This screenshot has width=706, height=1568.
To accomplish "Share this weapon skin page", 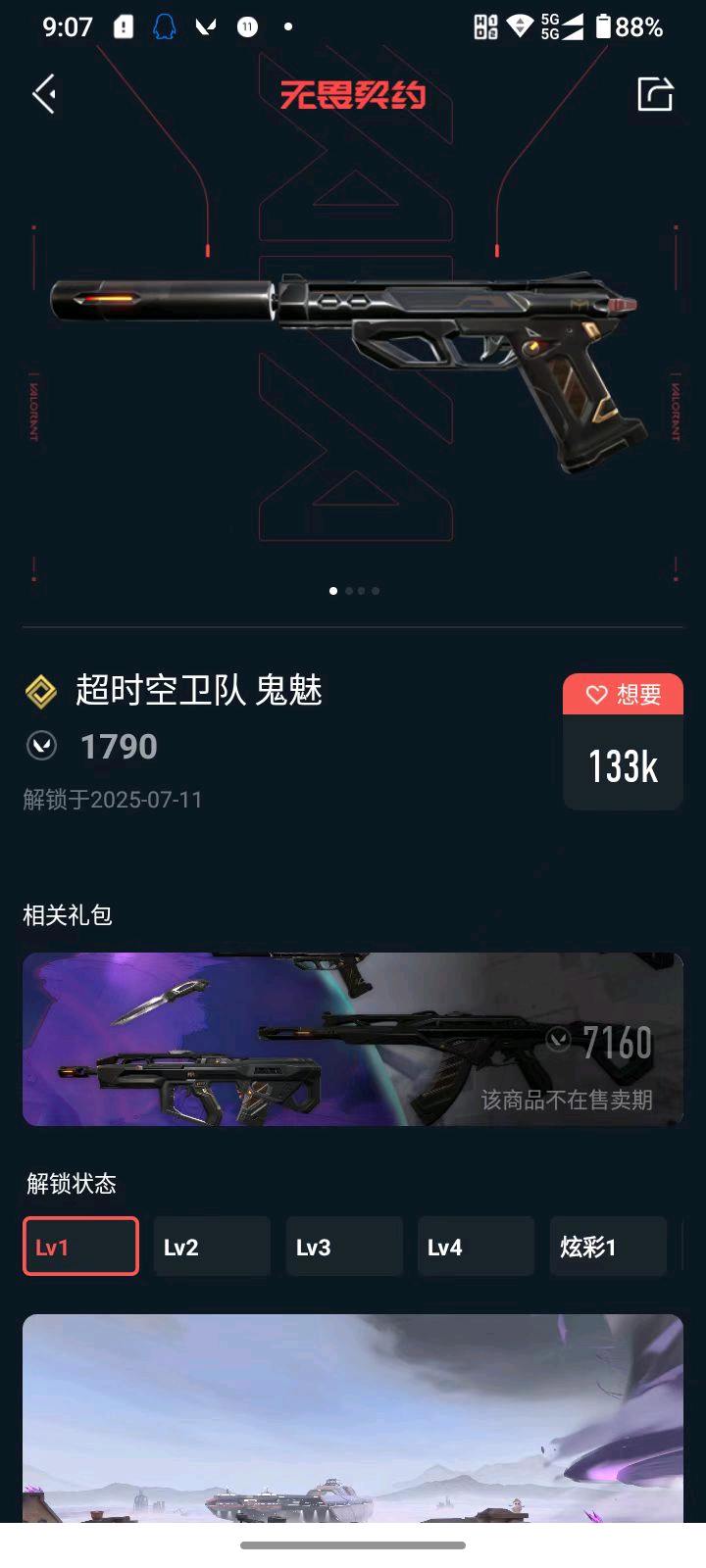I will pyautogui.click(x=655, y=95).
